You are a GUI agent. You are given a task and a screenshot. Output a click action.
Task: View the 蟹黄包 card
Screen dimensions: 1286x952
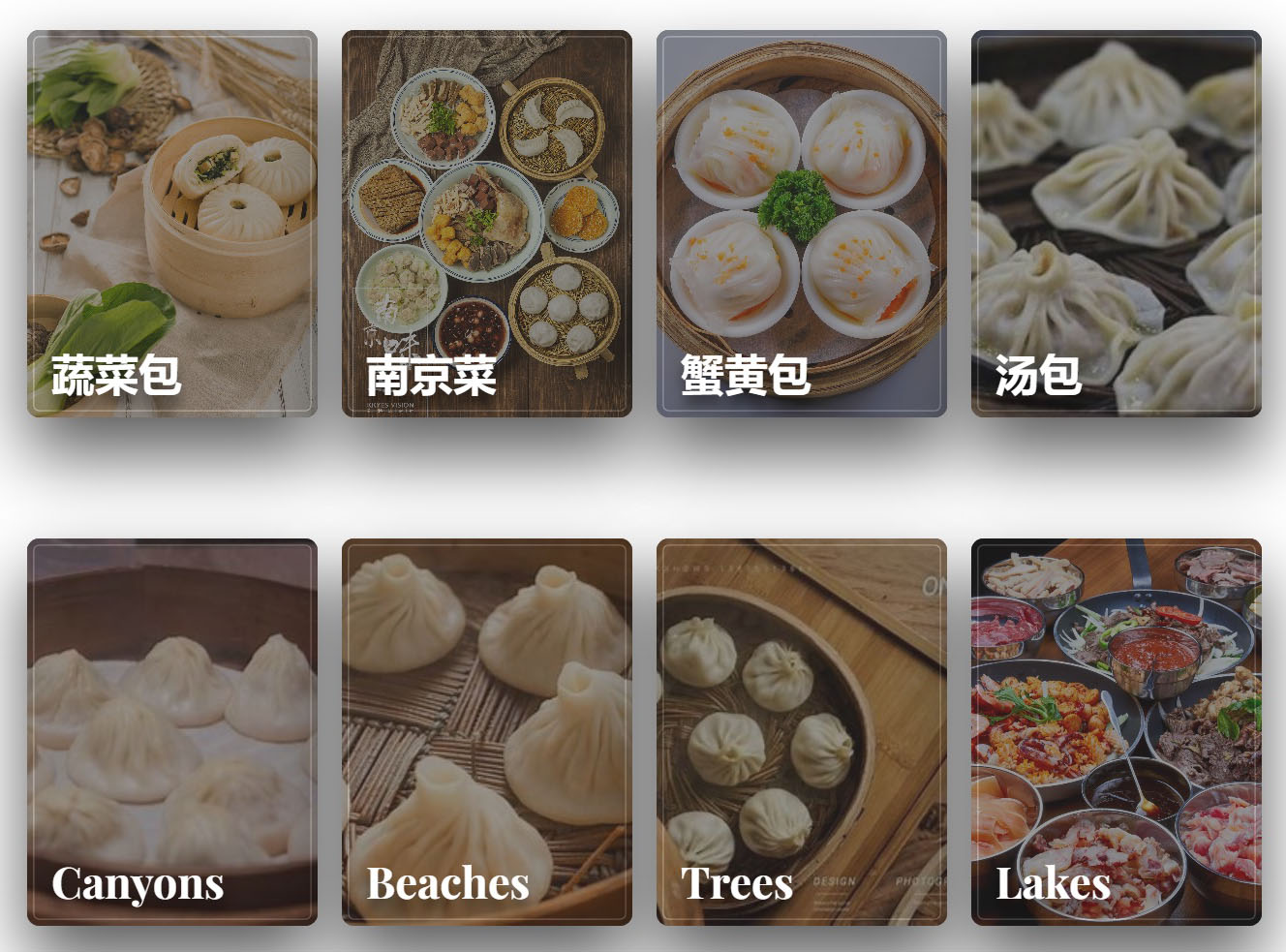(802, 224)
